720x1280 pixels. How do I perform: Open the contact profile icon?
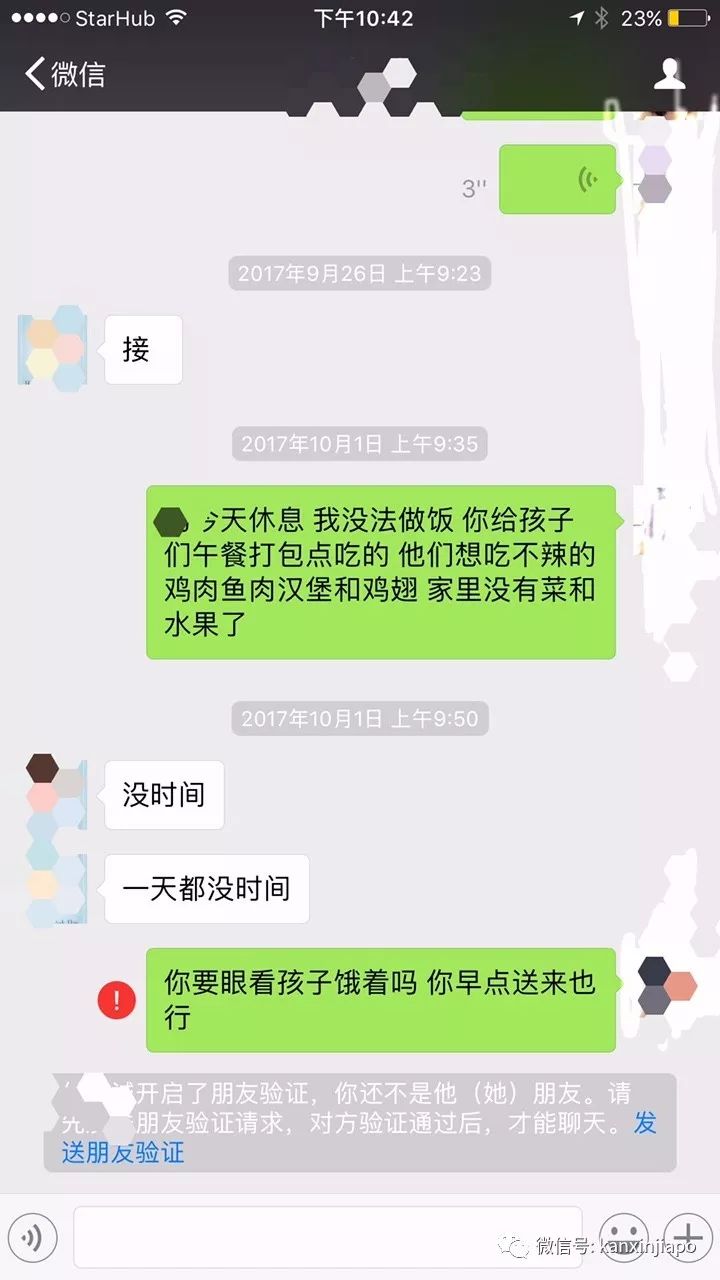(x=669, y=74)
